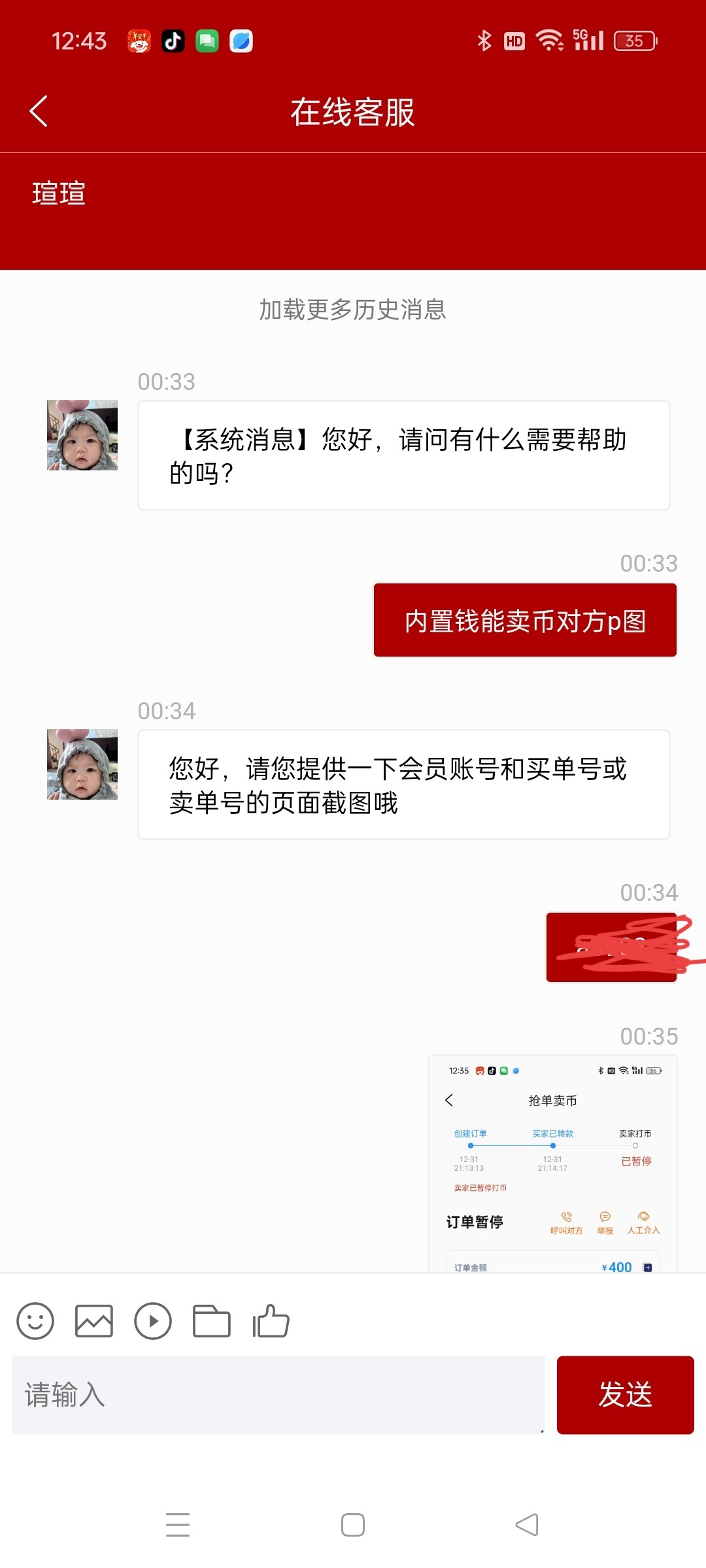Viewport: 706px width, 1568px height.
Task: Open the file folder attachment
Action: pyautogui.click(x=212, y=1321)
